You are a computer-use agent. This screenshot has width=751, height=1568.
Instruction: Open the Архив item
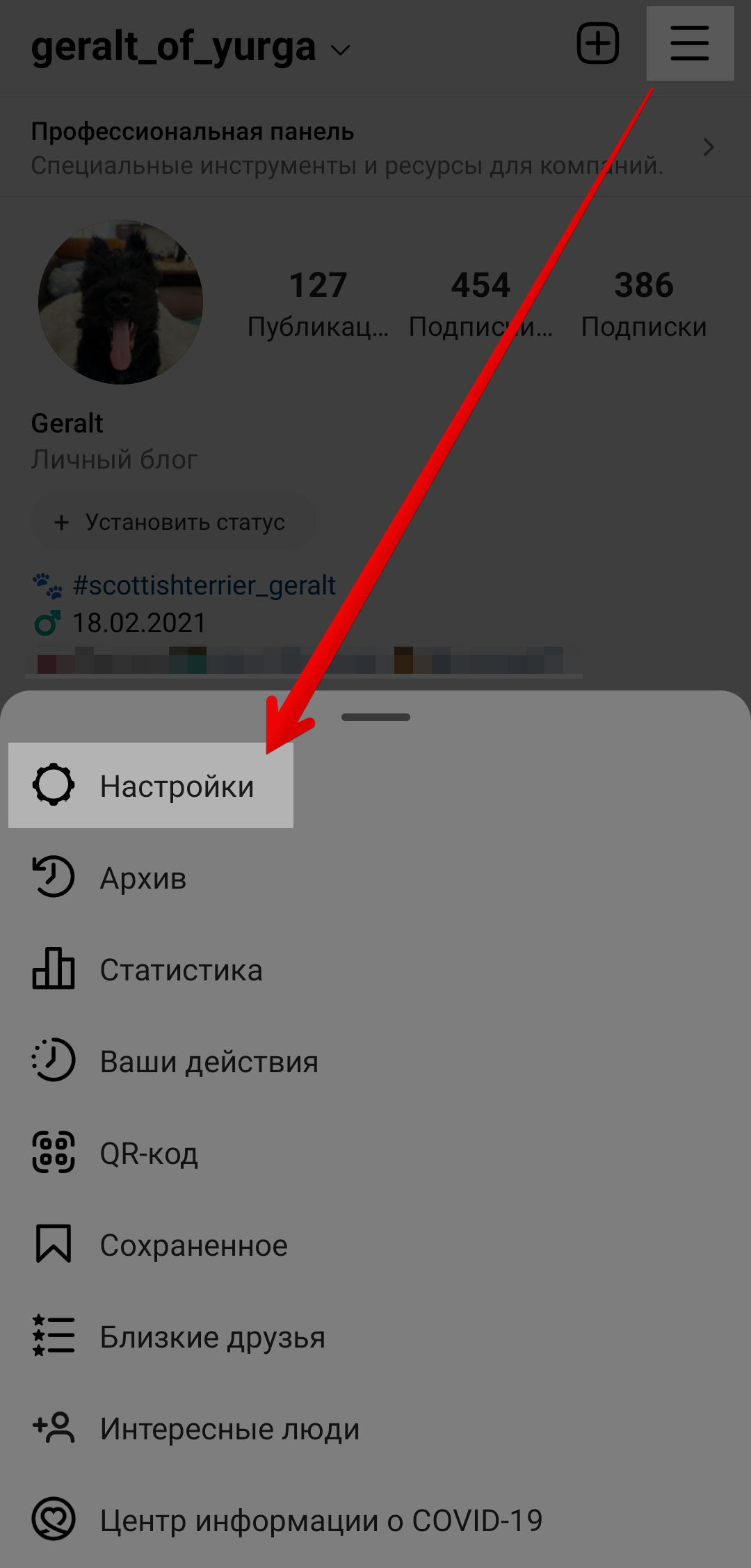point(143,878)
